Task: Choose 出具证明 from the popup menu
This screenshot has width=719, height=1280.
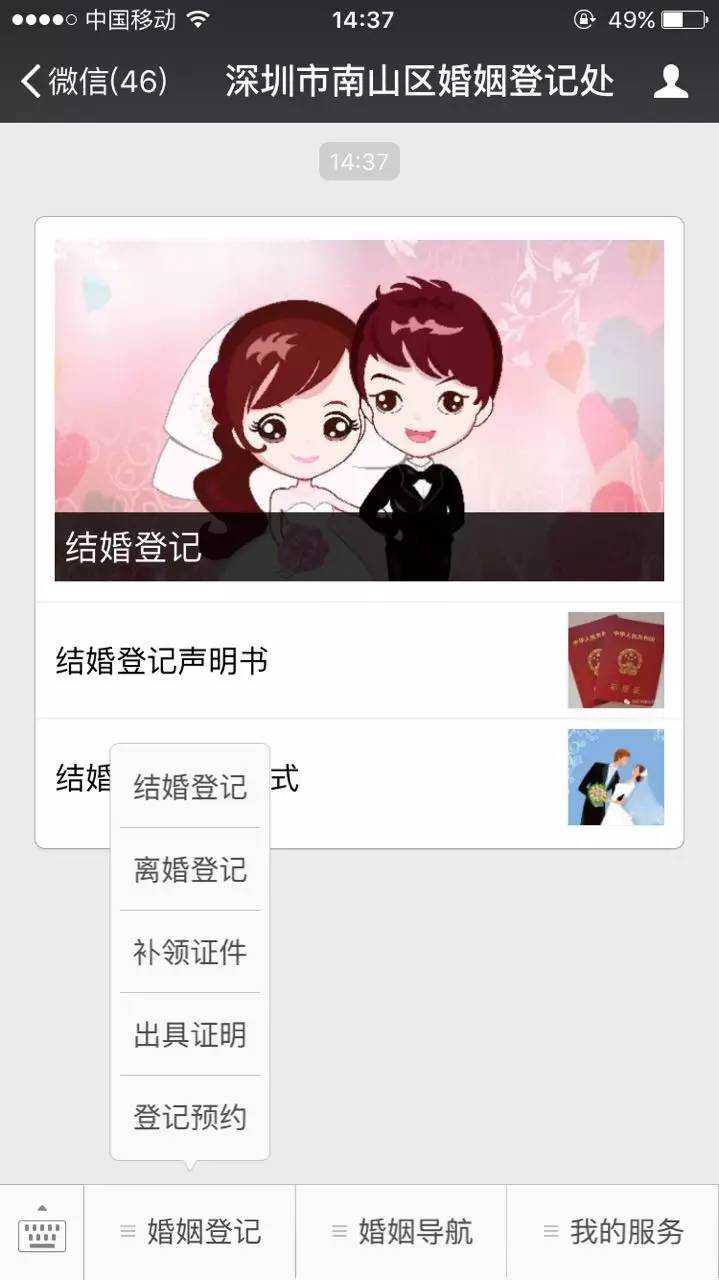Action: pos(190,1035)
